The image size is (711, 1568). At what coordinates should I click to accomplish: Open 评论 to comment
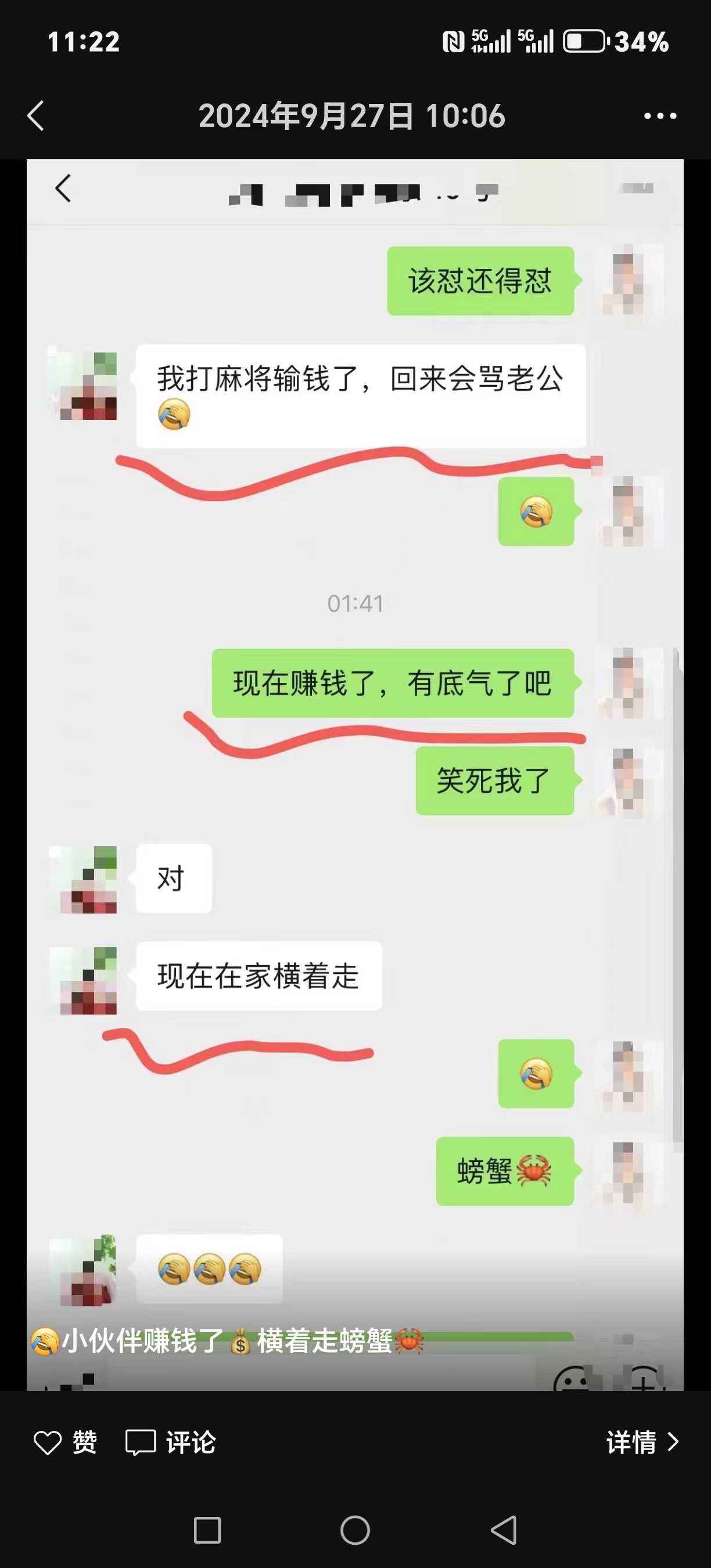click(171, 1442)
